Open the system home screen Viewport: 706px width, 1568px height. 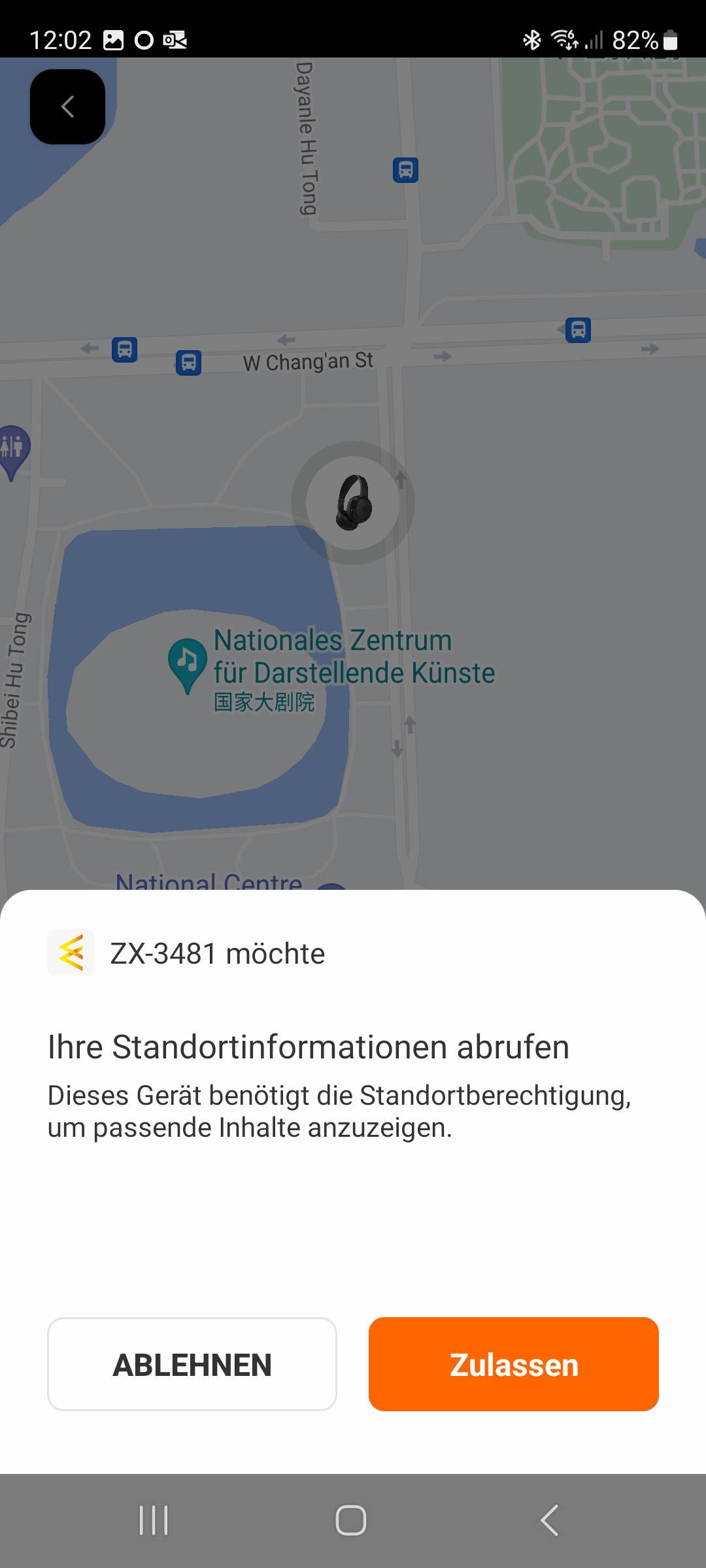click(351, 1520)
